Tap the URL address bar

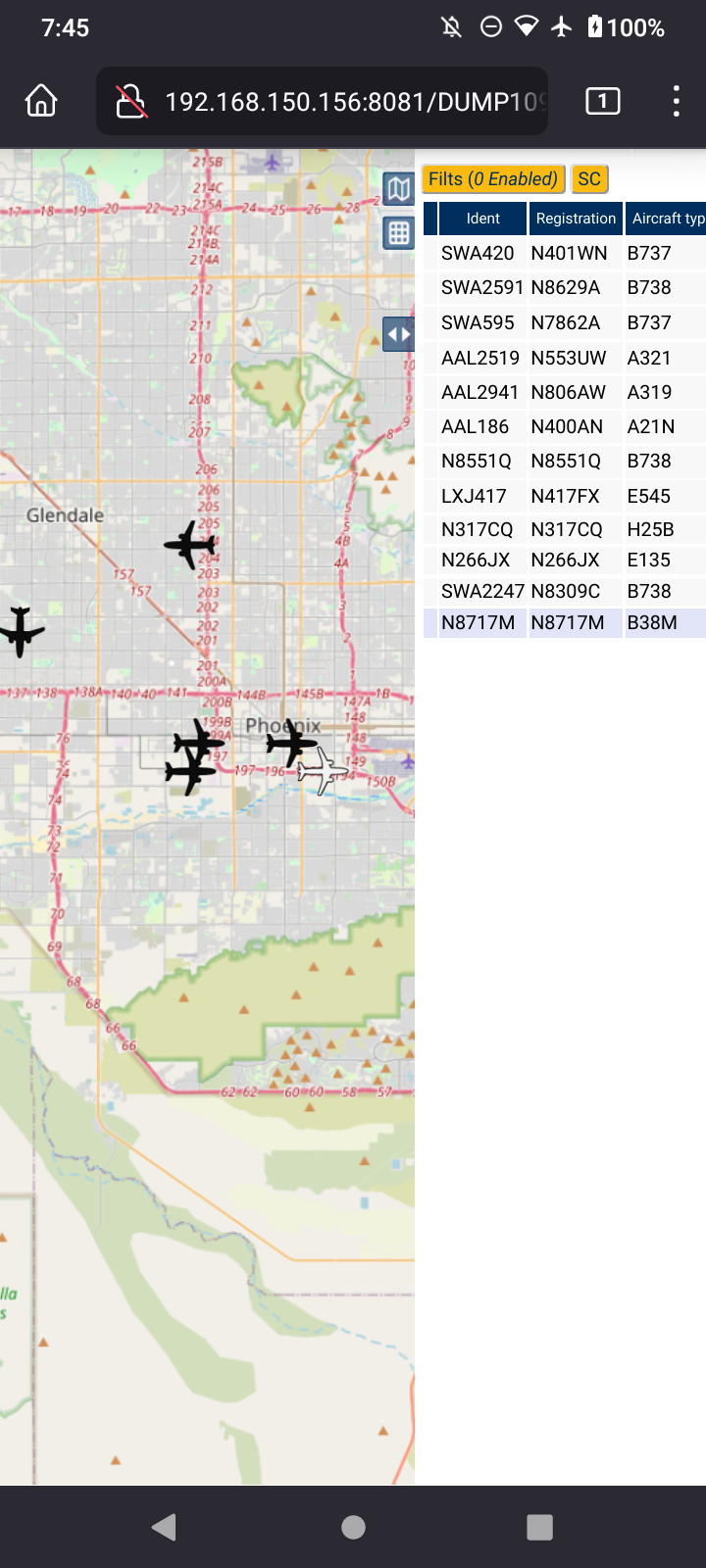pos(322,101)
